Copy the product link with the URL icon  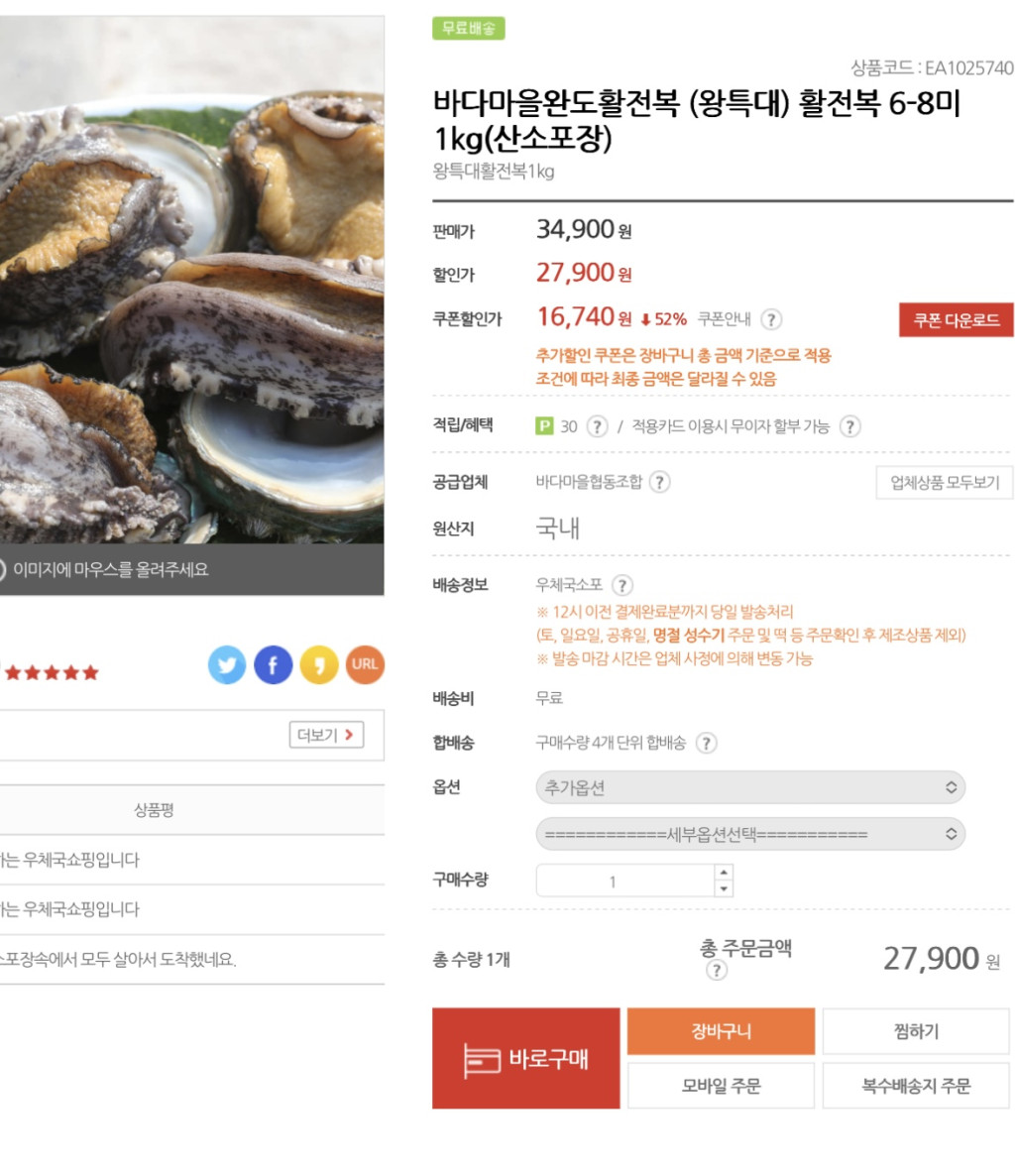pos(364,664)
